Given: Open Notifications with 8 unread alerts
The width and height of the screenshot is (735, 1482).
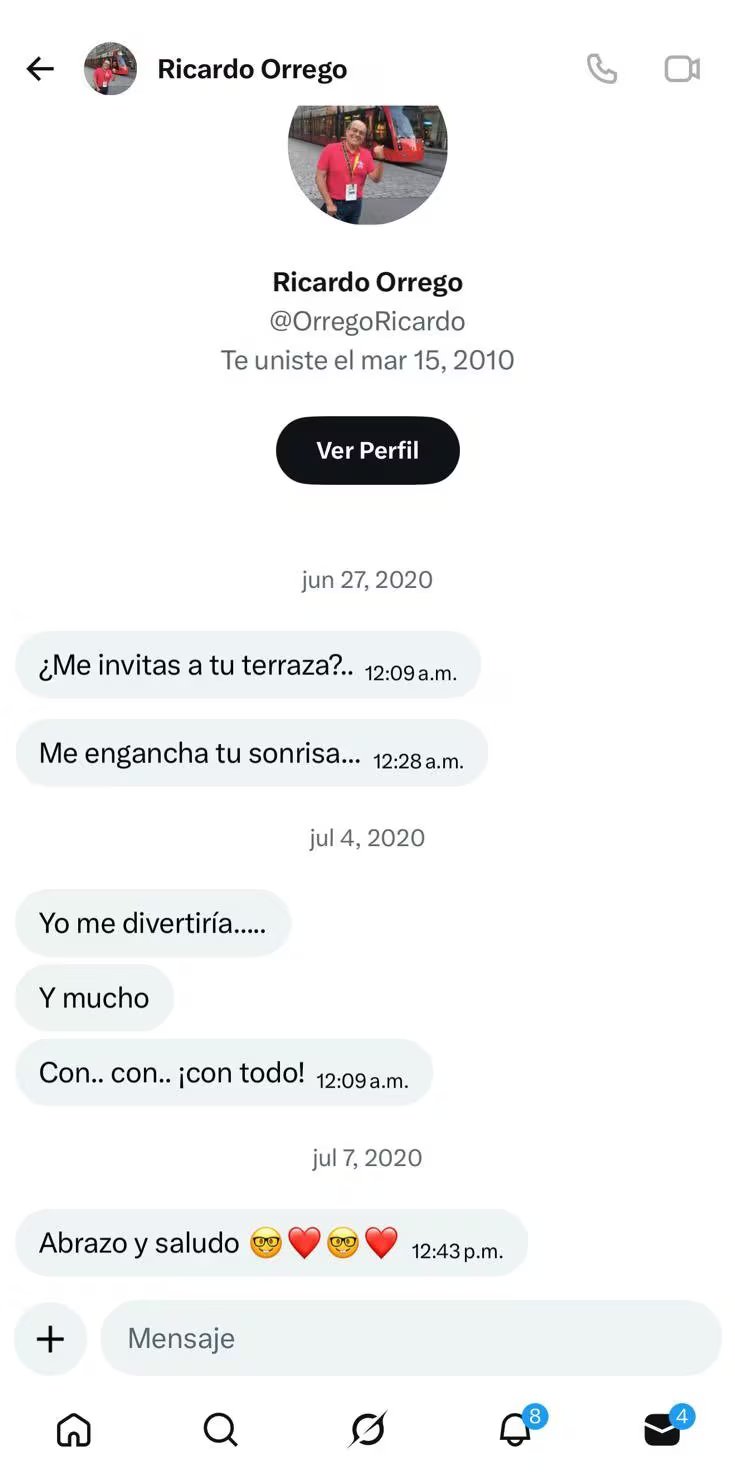Looking at the screenshot, I should point(514,1430).
